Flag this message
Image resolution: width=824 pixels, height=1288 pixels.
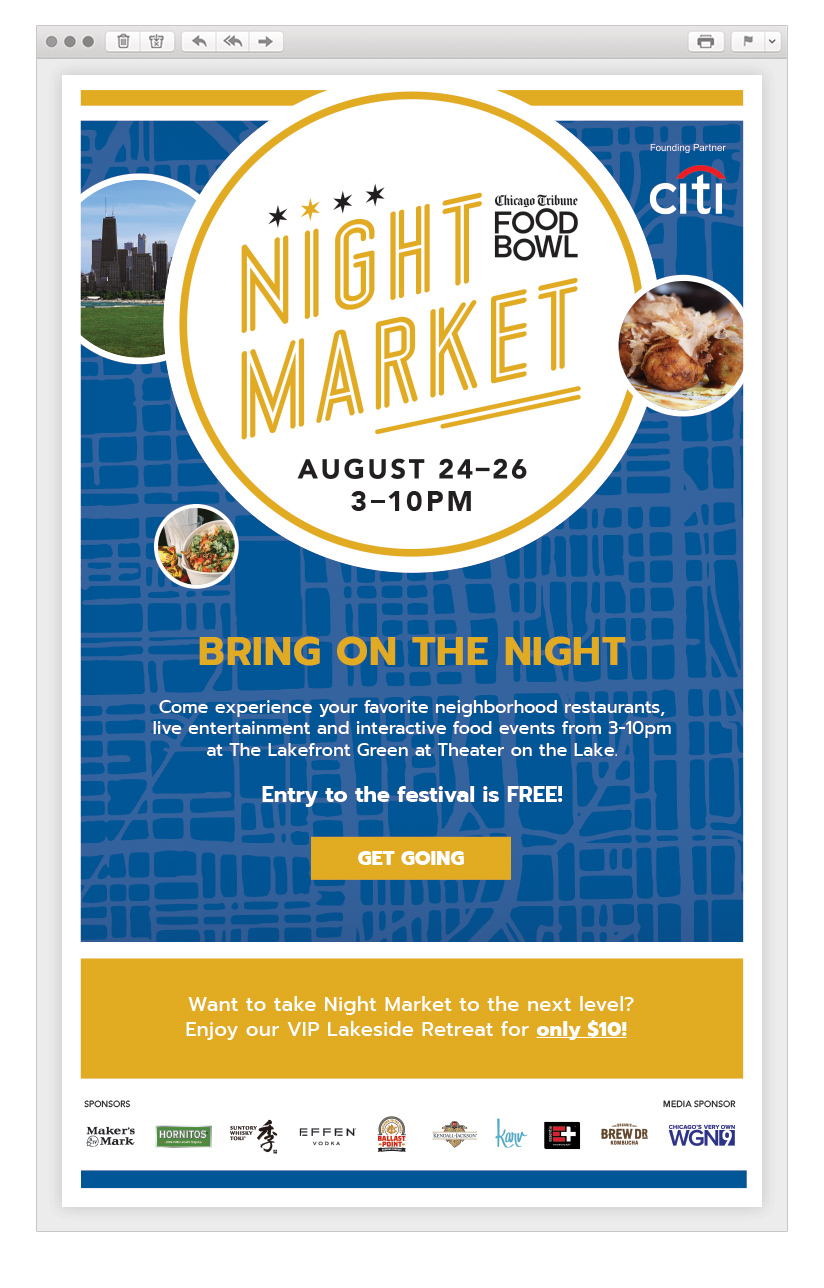coord(747,42)
